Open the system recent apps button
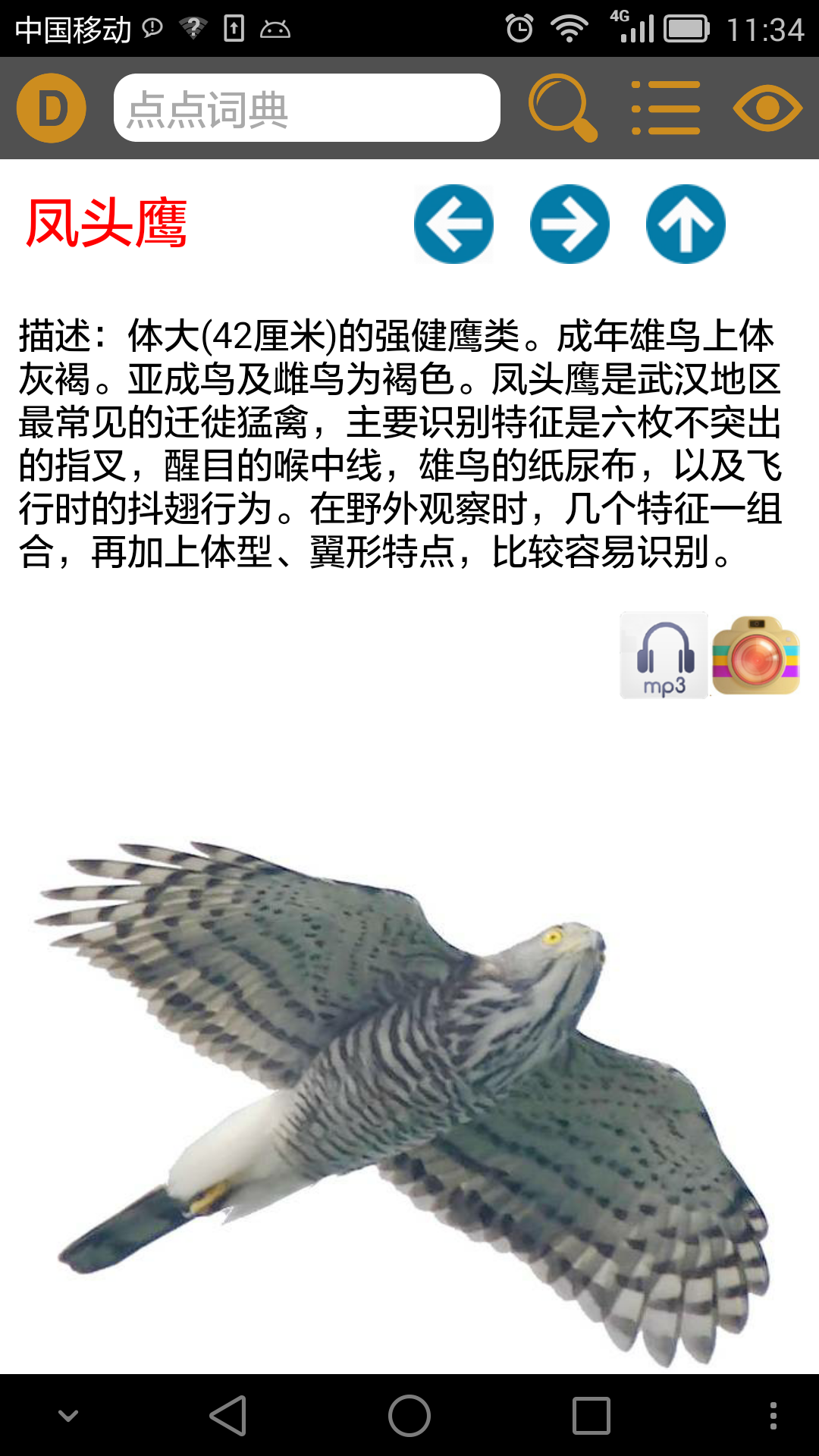Screen dimensions: 819x1456 591,1416
